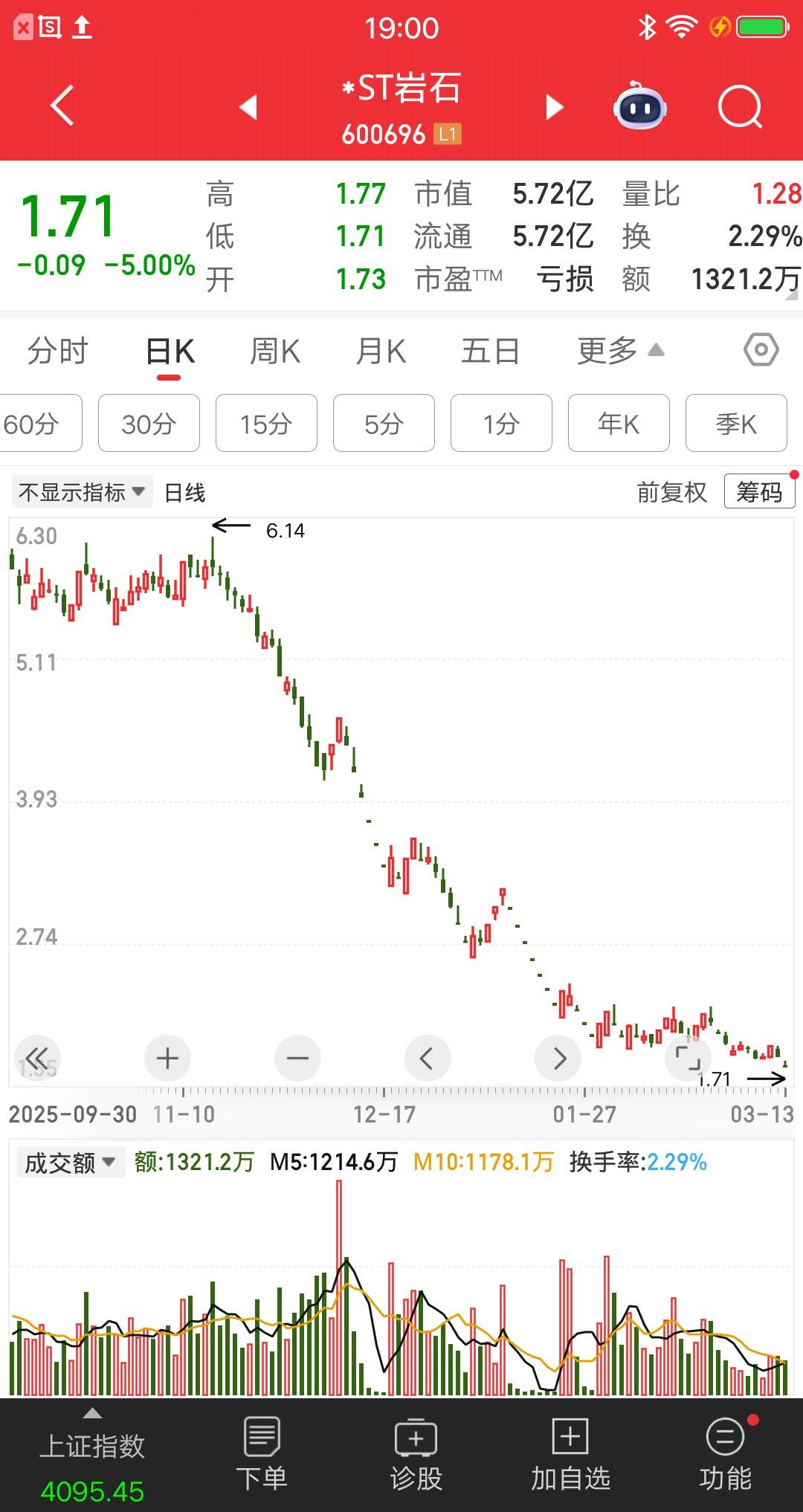Switch to the 月K monthly chart tab
The height and width of the screenshot is (1512, 803).
[380, 349]
